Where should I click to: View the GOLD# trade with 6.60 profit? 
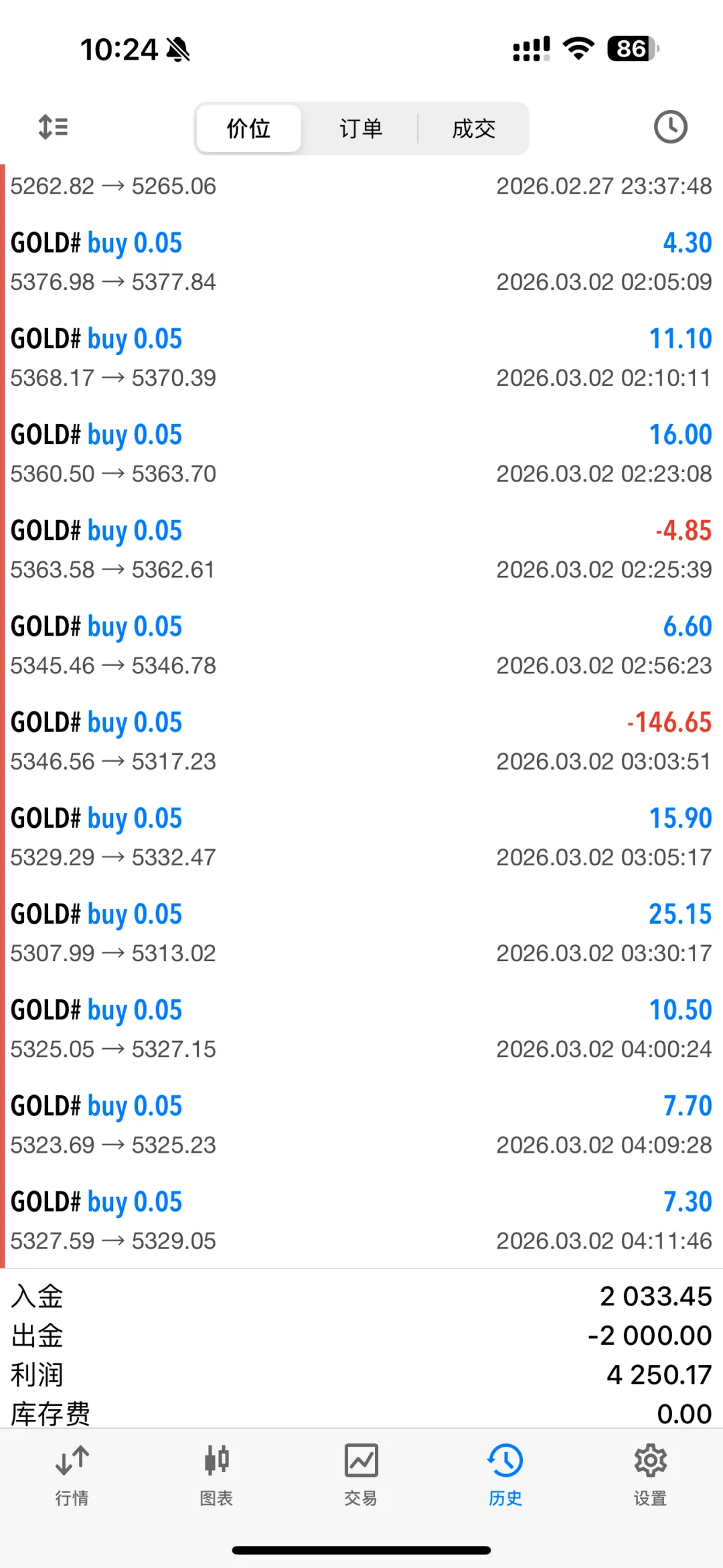(361, 645)
